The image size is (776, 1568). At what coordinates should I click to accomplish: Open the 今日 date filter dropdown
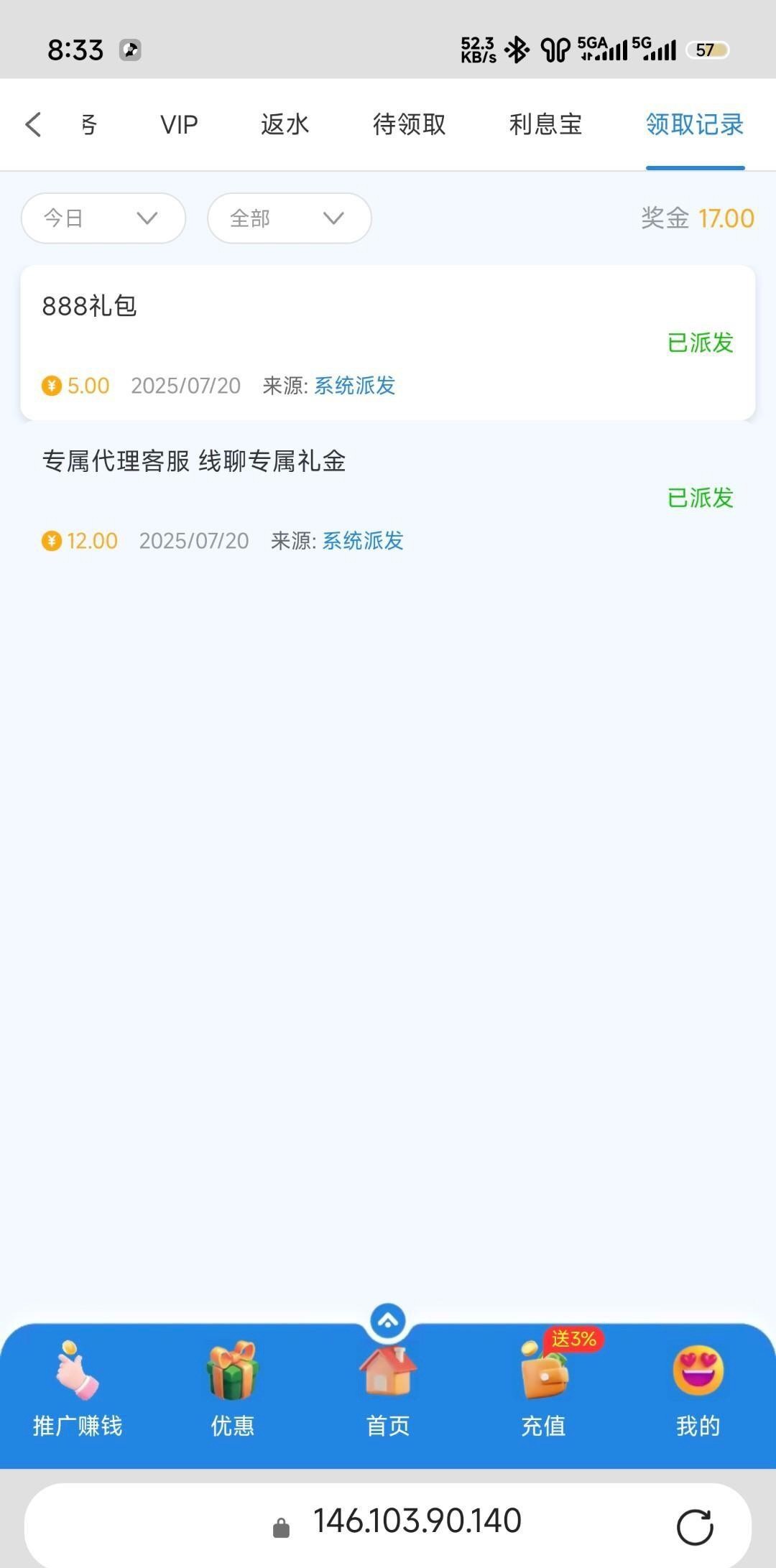coord(103,218)
